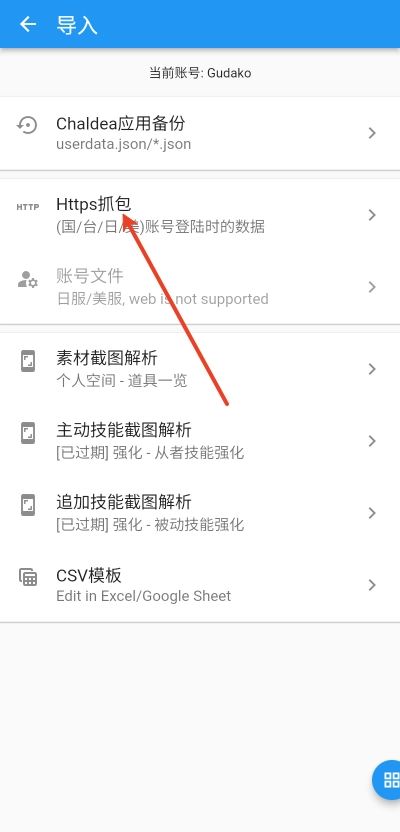Open 素材截图解析

pos(200,369)
